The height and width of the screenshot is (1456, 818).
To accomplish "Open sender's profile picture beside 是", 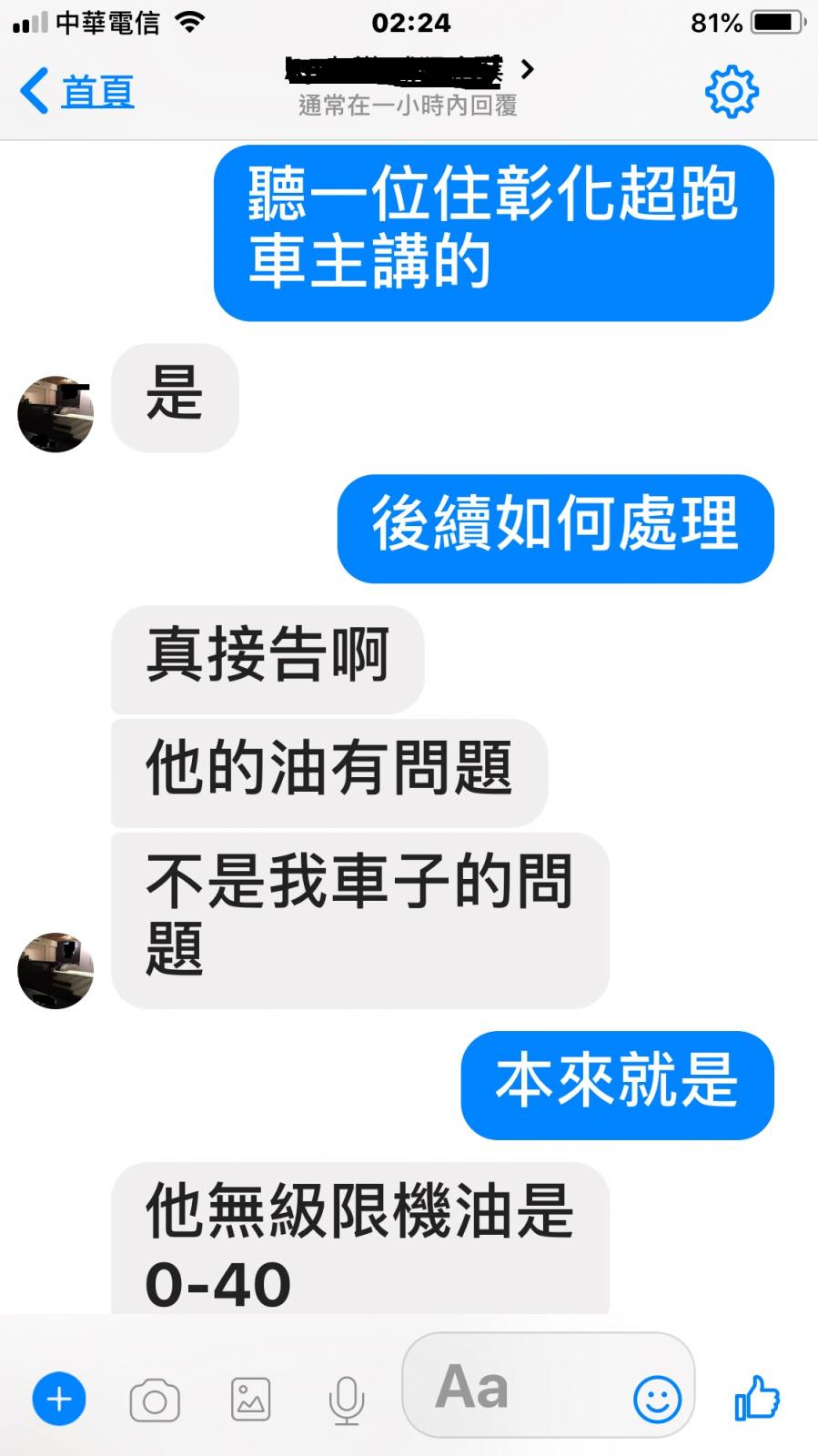I will (x=56, y=414).
